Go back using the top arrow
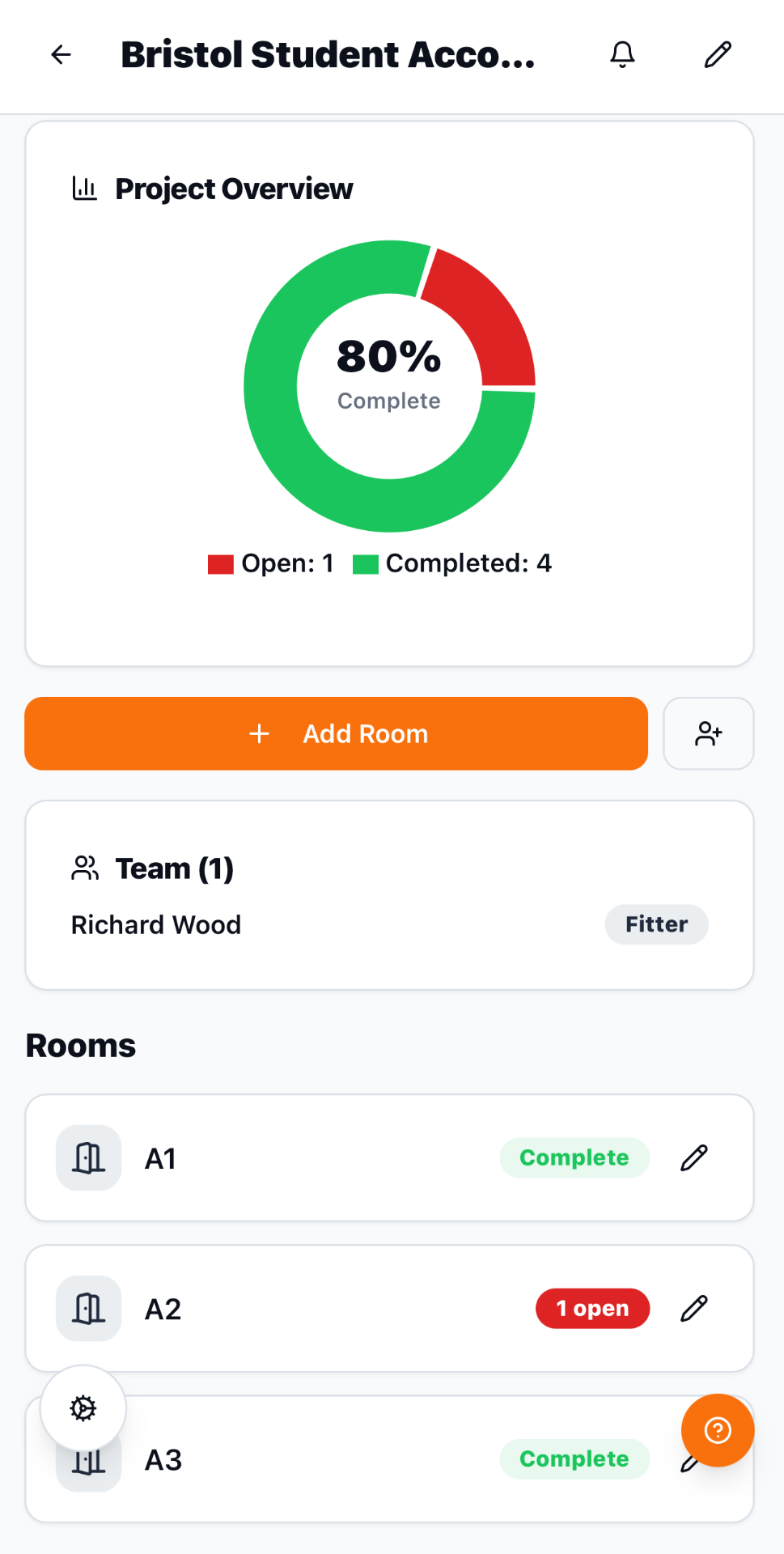The height and width of the screenshot is (1554, 784). [61, 55]
